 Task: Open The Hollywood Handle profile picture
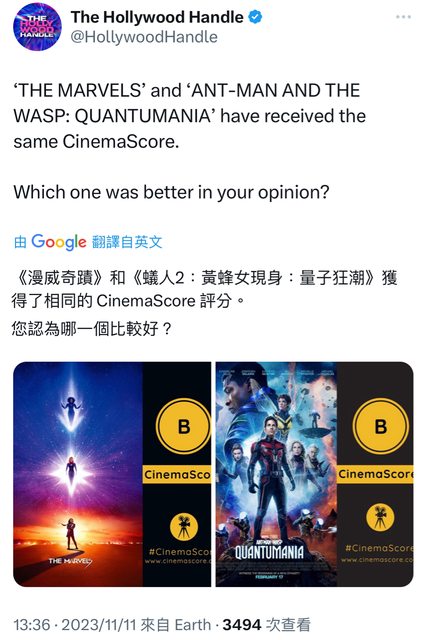[x=37, y=27]
